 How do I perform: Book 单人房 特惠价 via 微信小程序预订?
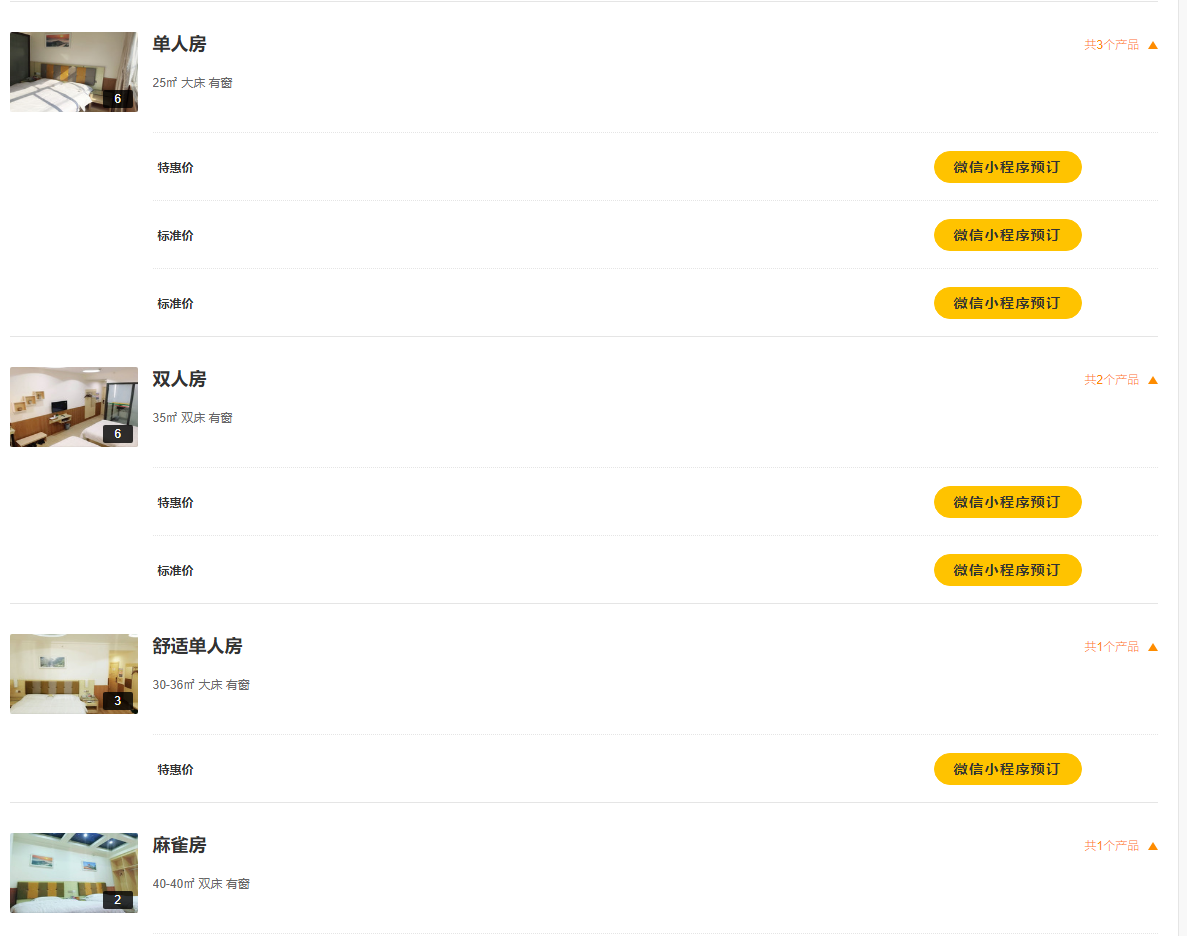[1007, 167]
